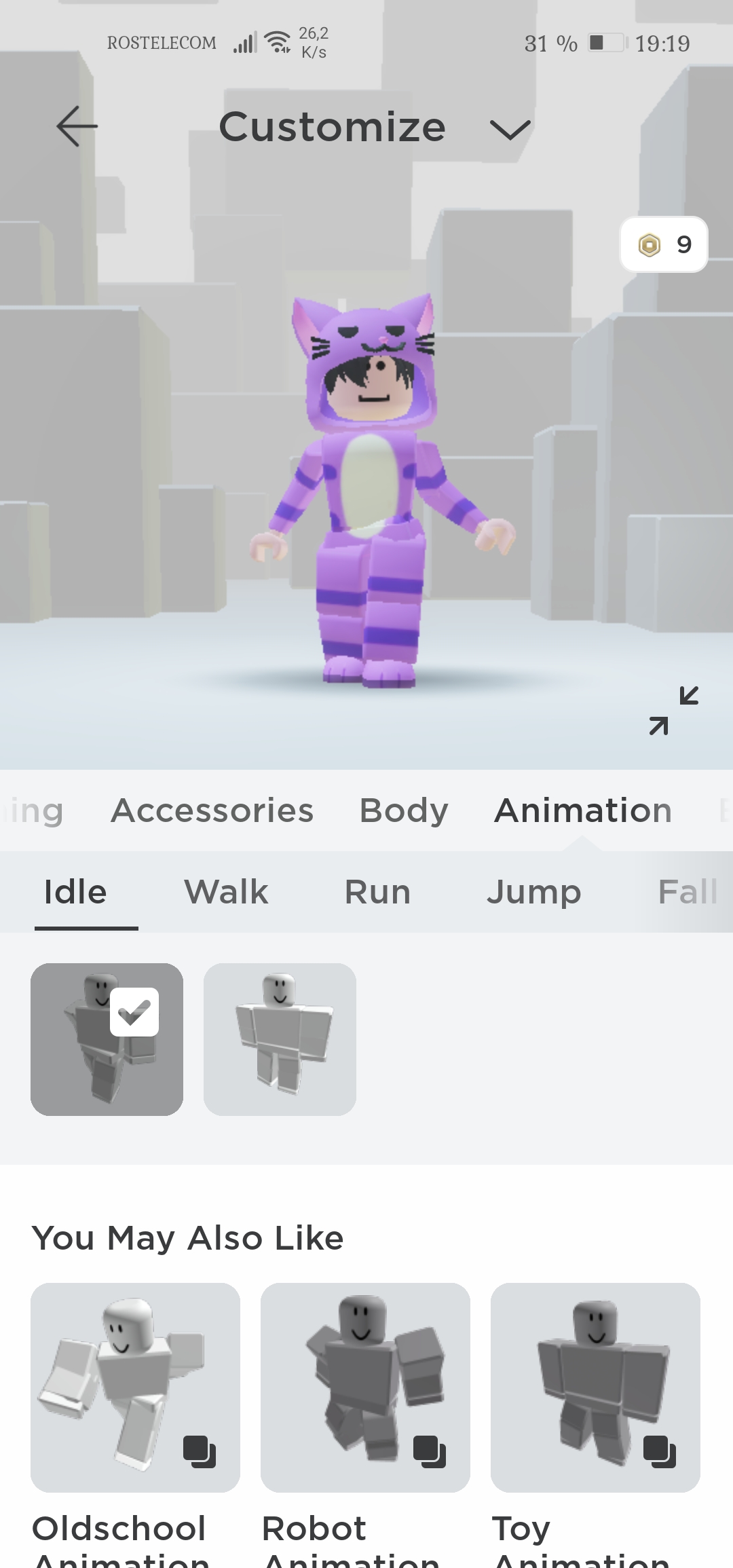Expand the Customize dropdown chevron

click(510, 129)
